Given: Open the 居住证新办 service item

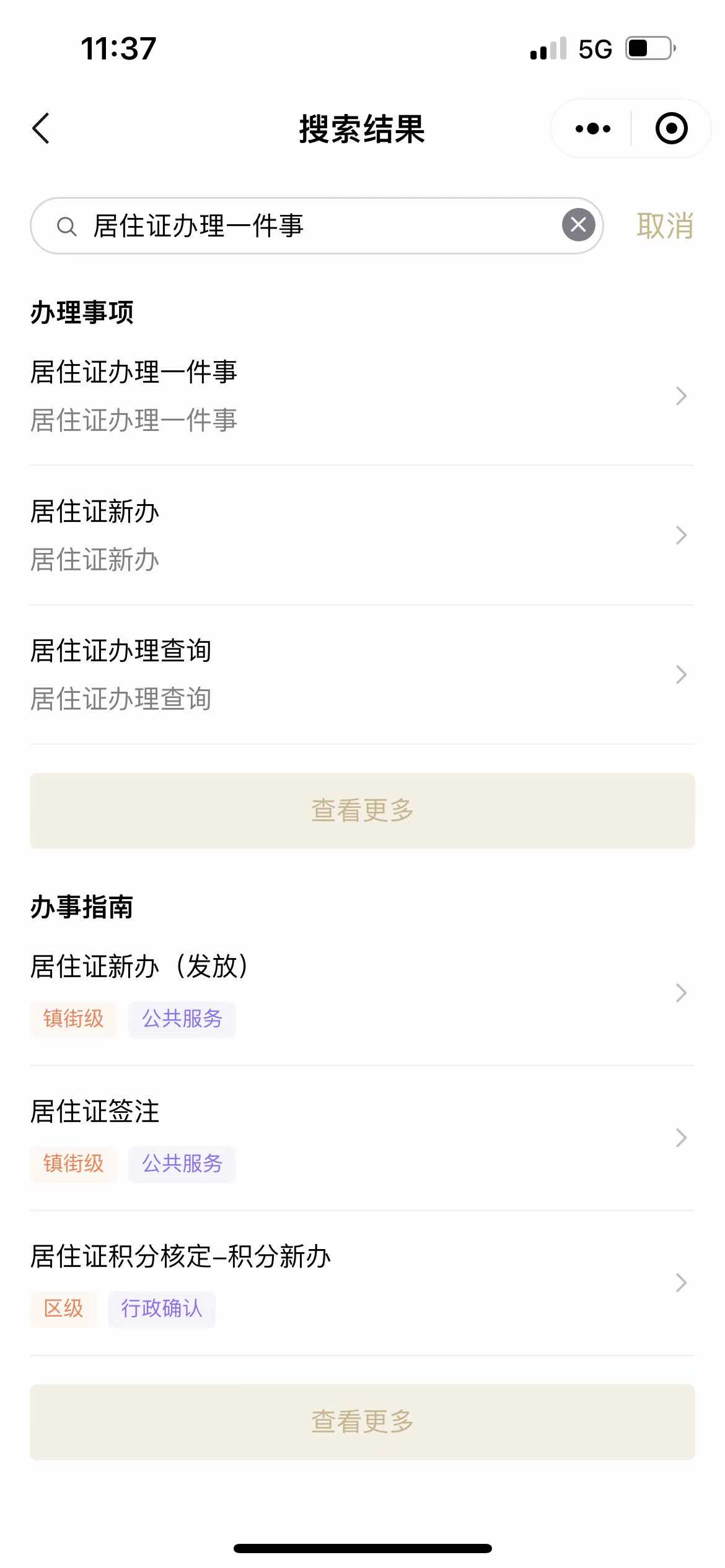Looking at the screenshot, I should coord(362,535).
